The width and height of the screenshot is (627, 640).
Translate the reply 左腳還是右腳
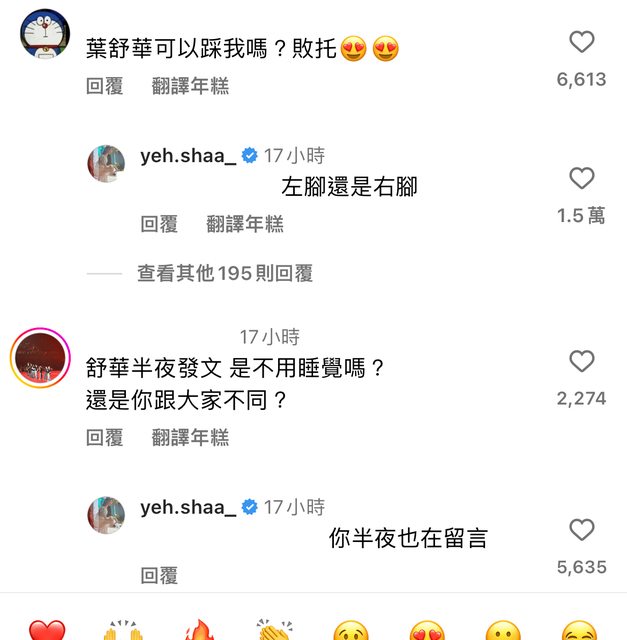(x=245, y=225)
